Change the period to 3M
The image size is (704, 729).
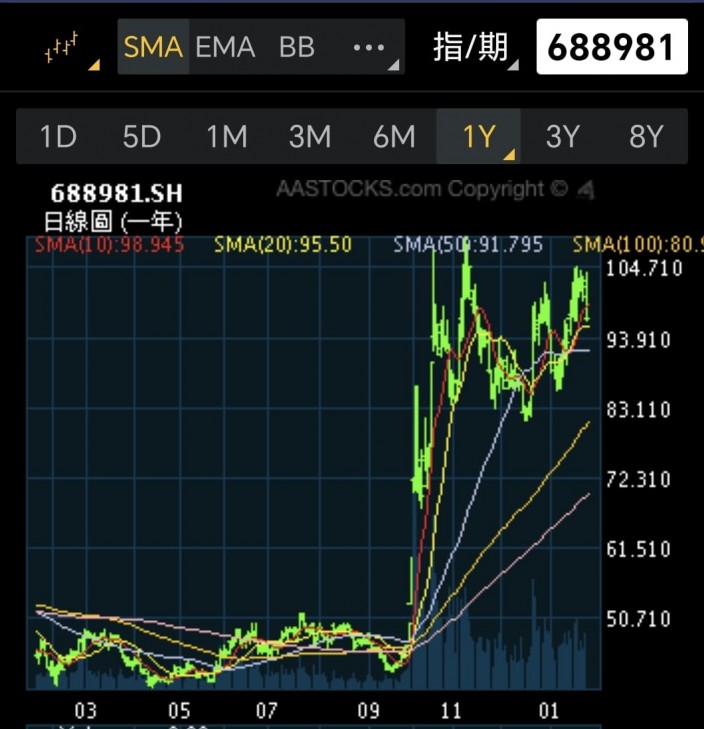[x=310, y=136]
